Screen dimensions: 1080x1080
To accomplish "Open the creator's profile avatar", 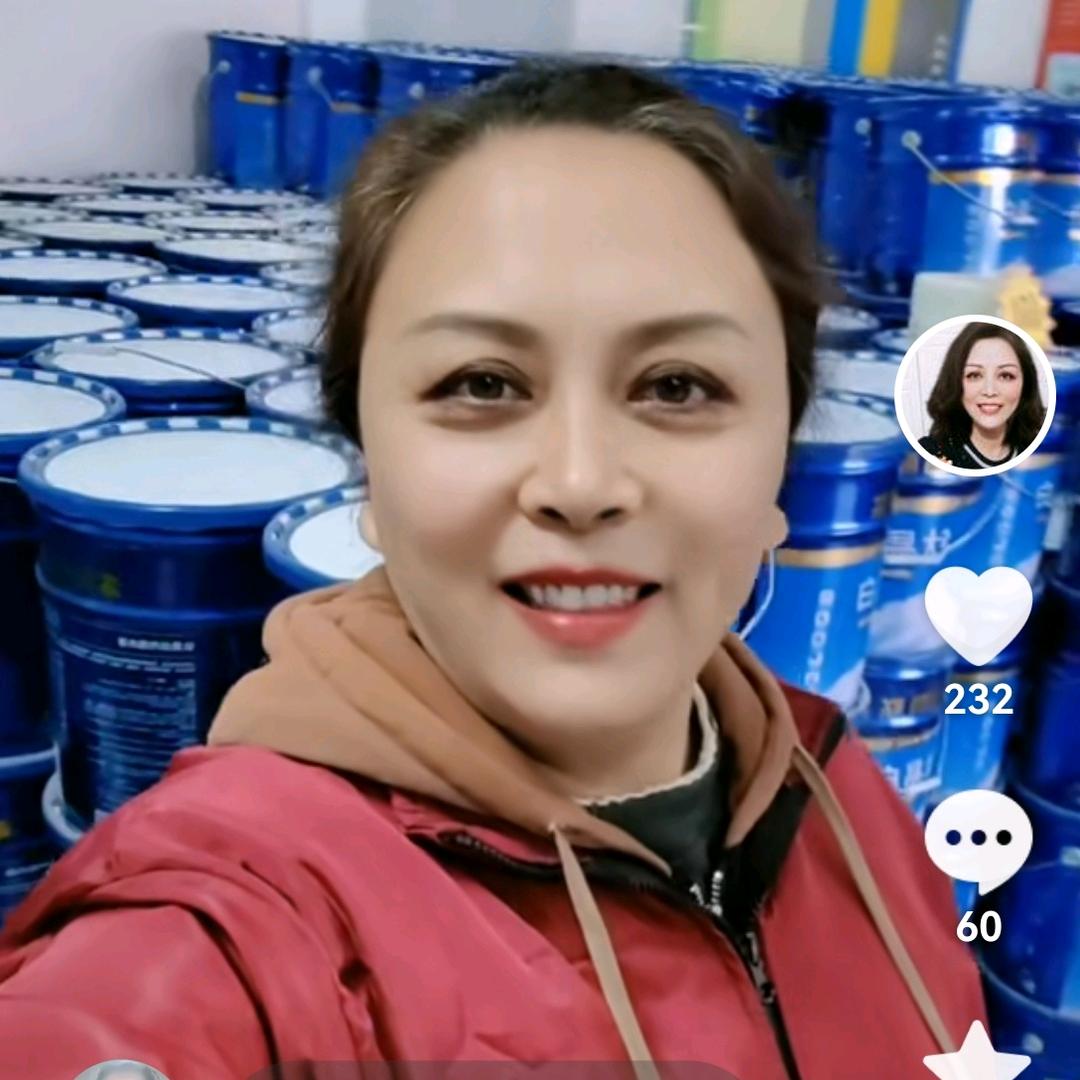I will (974, 396).
